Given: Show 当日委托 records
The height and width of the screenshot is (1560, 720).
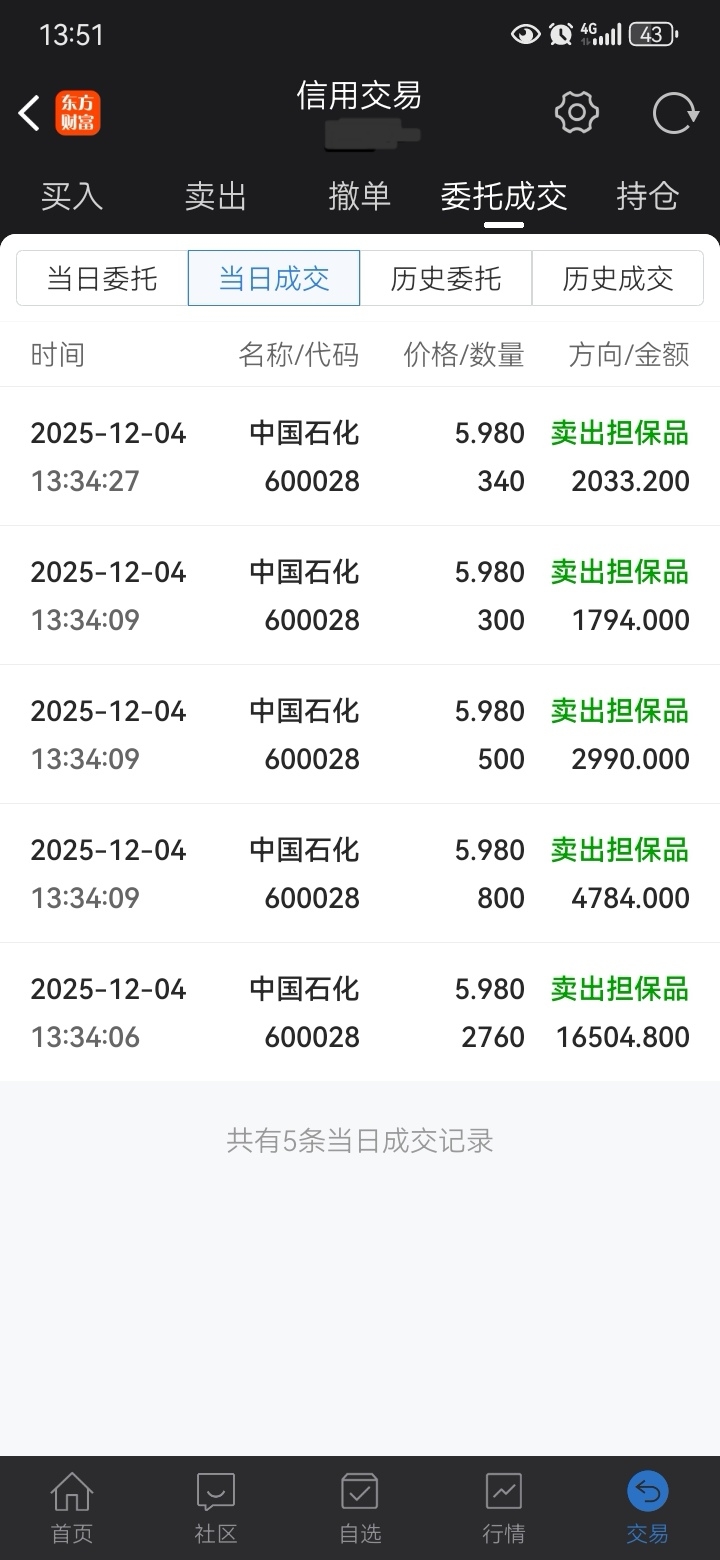Looking at the screenshot, I should pos(102,278).
